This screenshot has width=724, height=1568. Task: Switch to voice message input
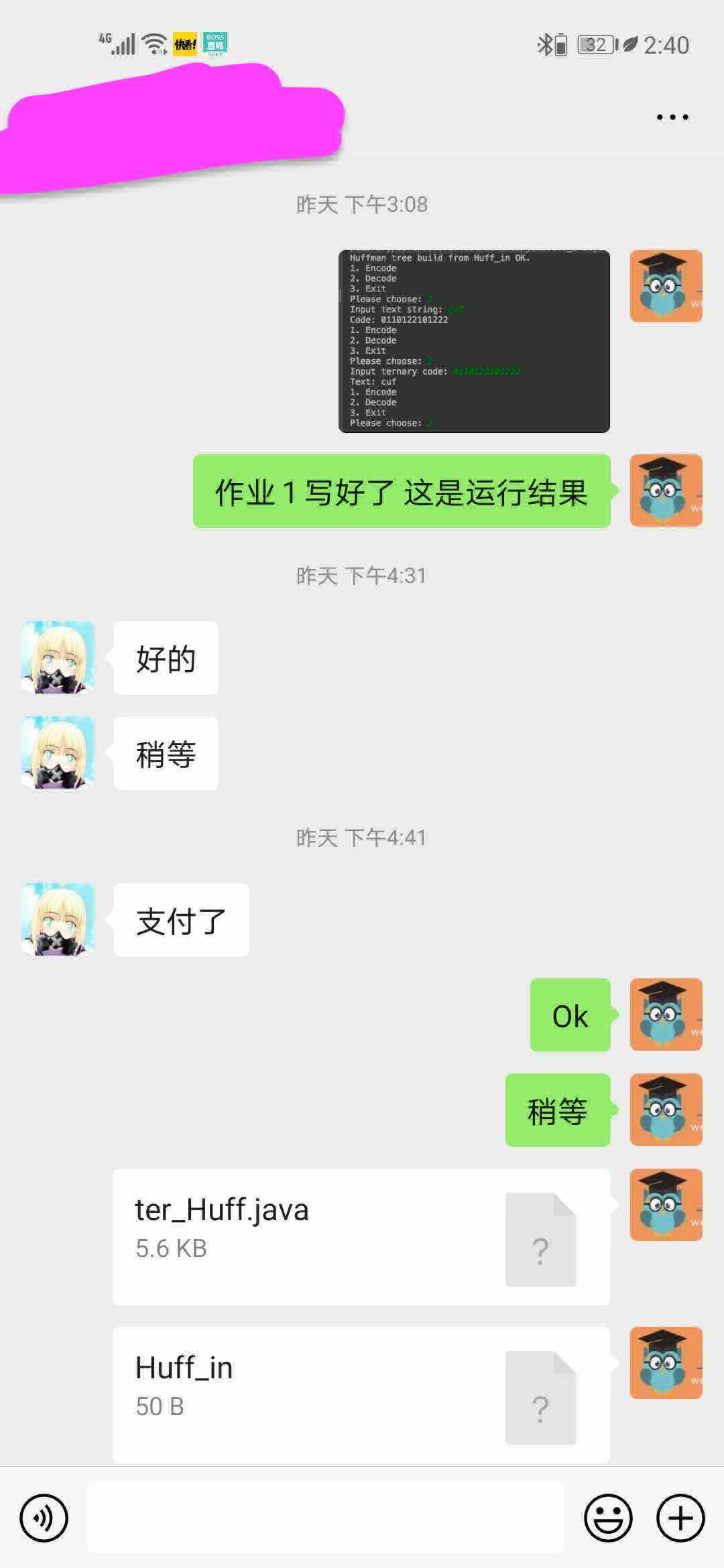(x=44, y=1518)
